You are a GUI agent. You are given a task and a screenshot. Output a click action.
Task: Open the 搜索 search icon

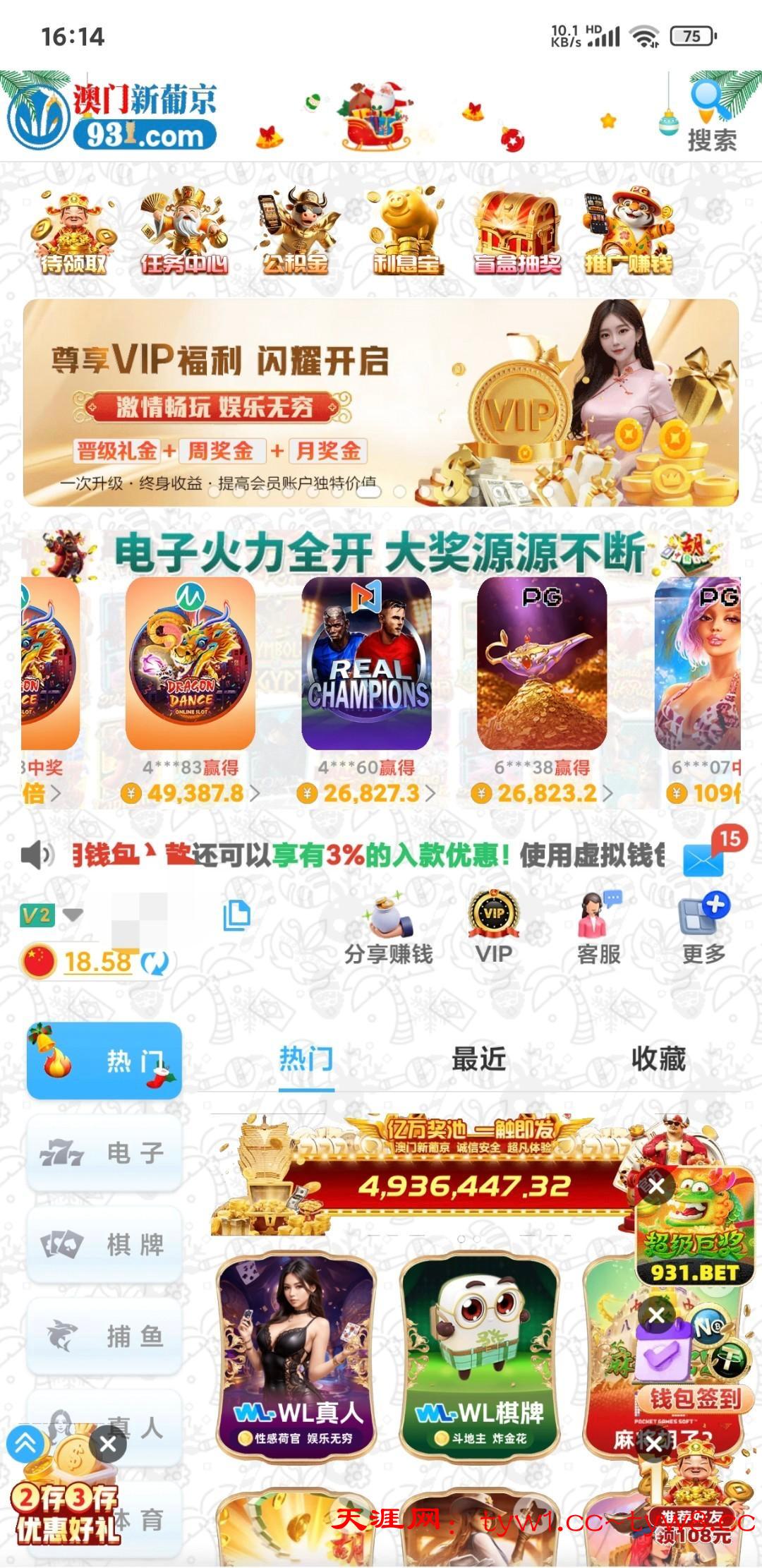[x=711, y=116]
